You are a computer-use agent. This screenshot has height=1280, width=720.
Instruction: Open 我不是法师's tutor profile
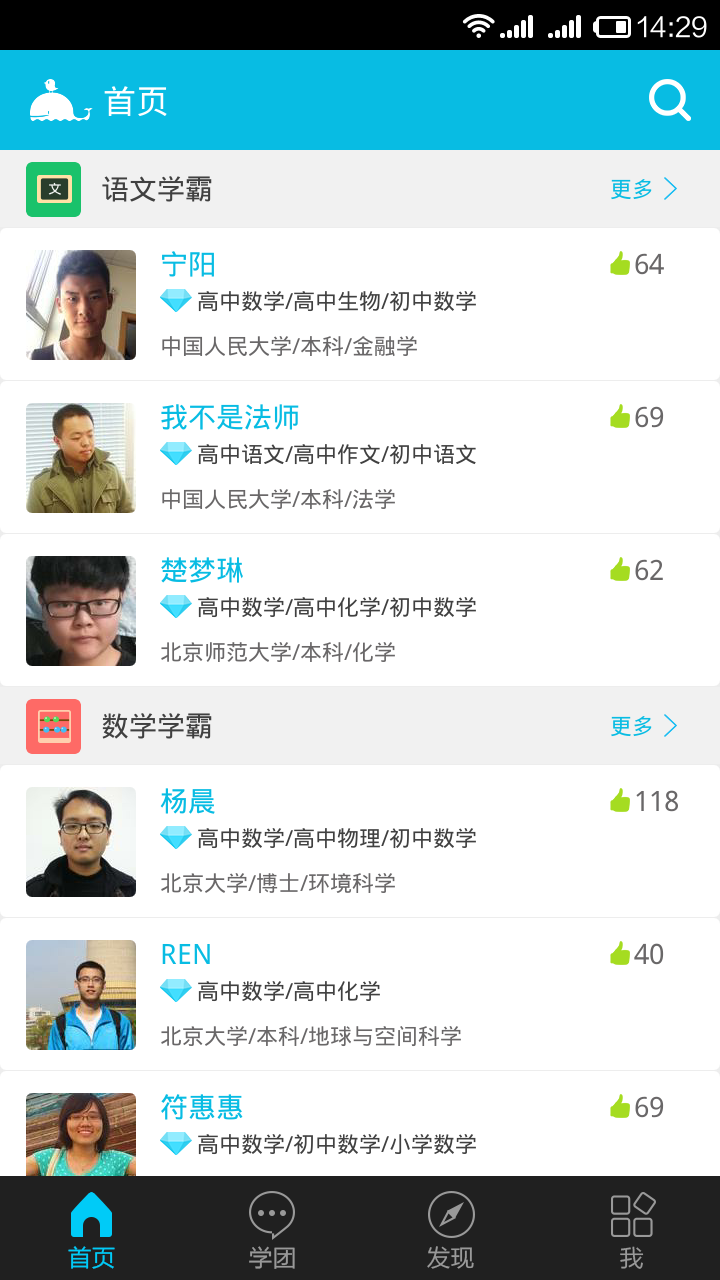tap(360, 458)
